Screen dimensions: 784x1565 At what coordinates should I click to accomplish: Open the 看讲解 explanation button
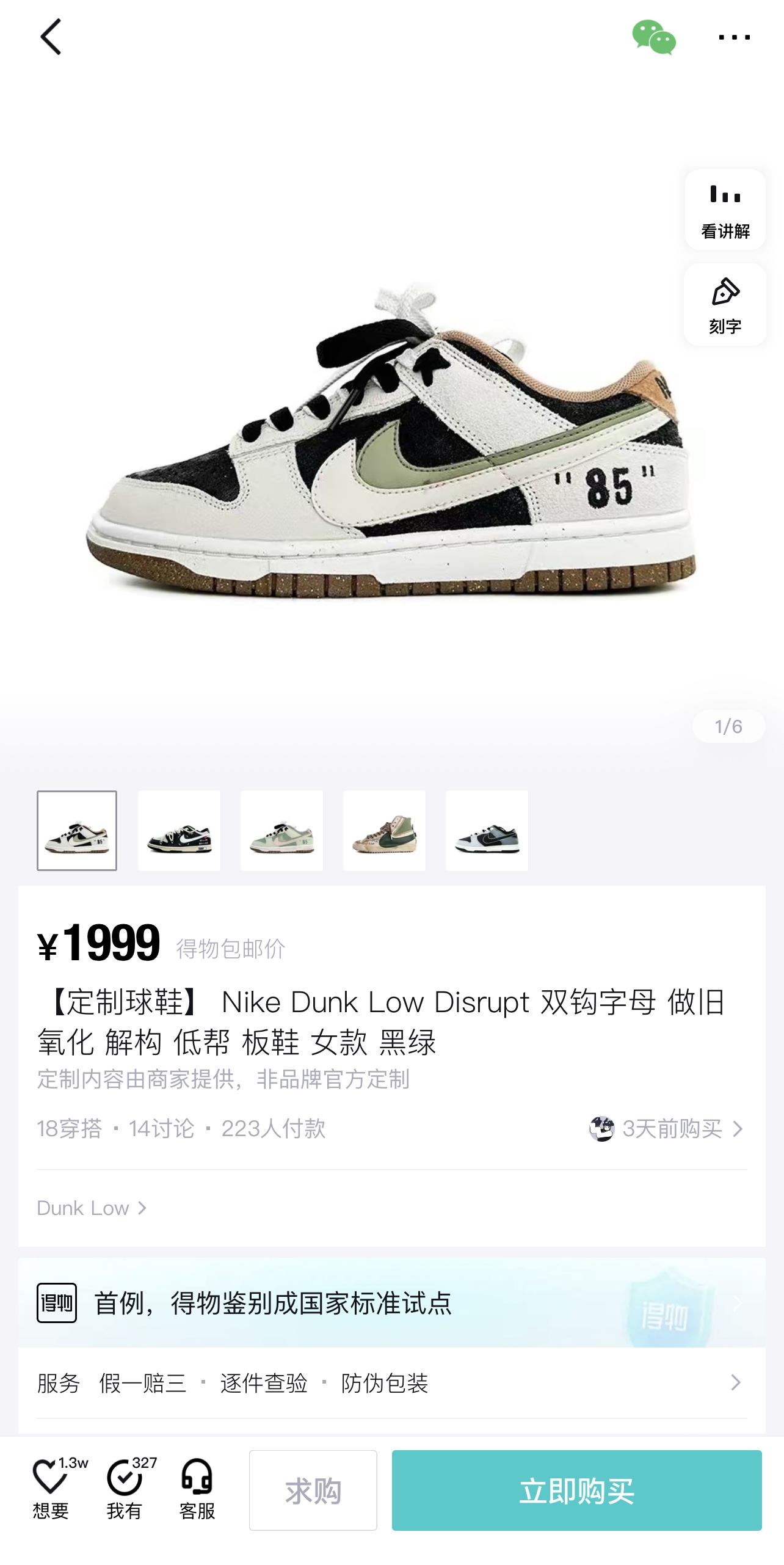pos(725,210)
